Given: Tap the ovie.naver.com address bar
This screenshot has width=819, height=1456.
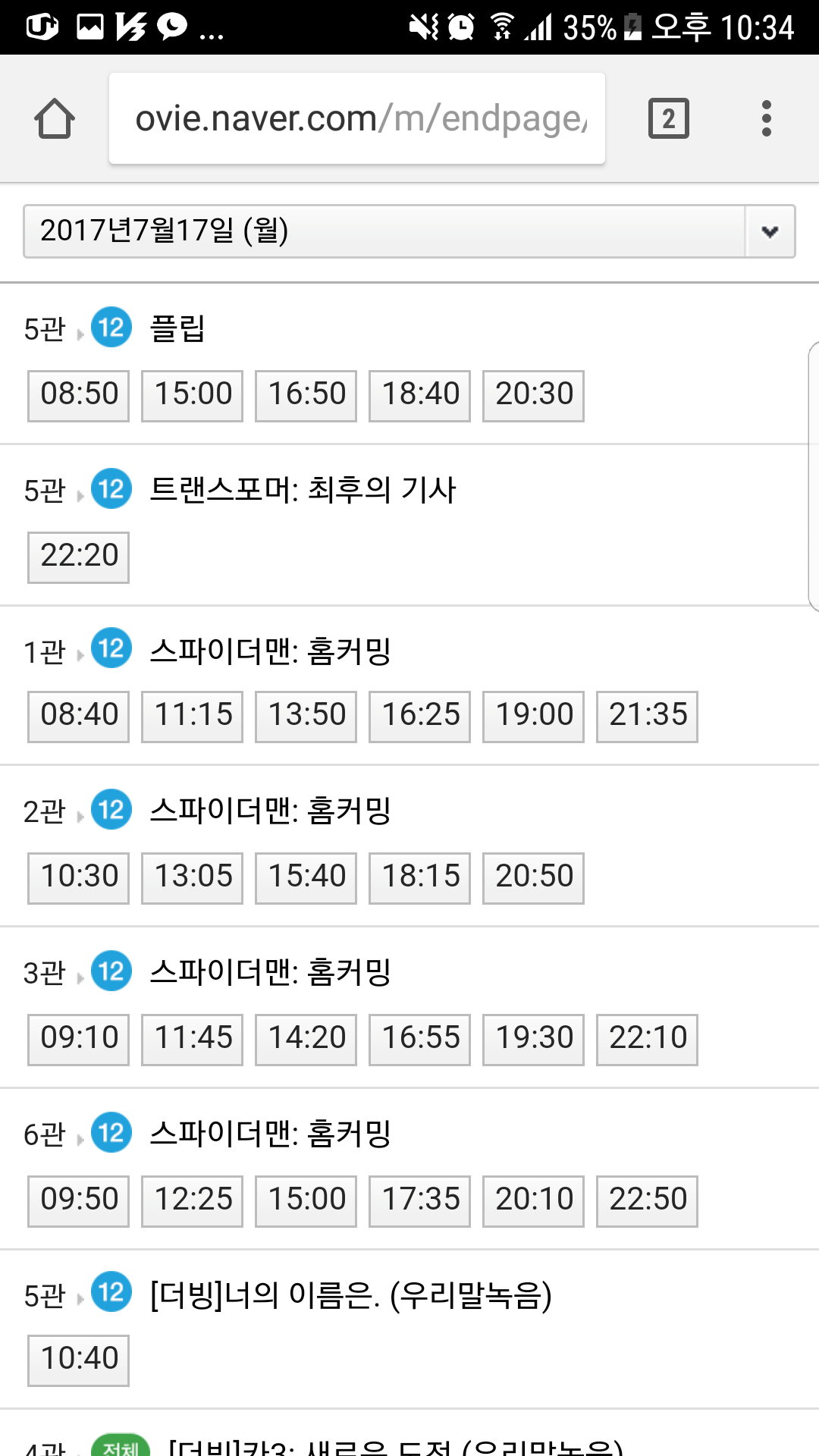Looking at the screenshot, I should click(x=357, y=118).
